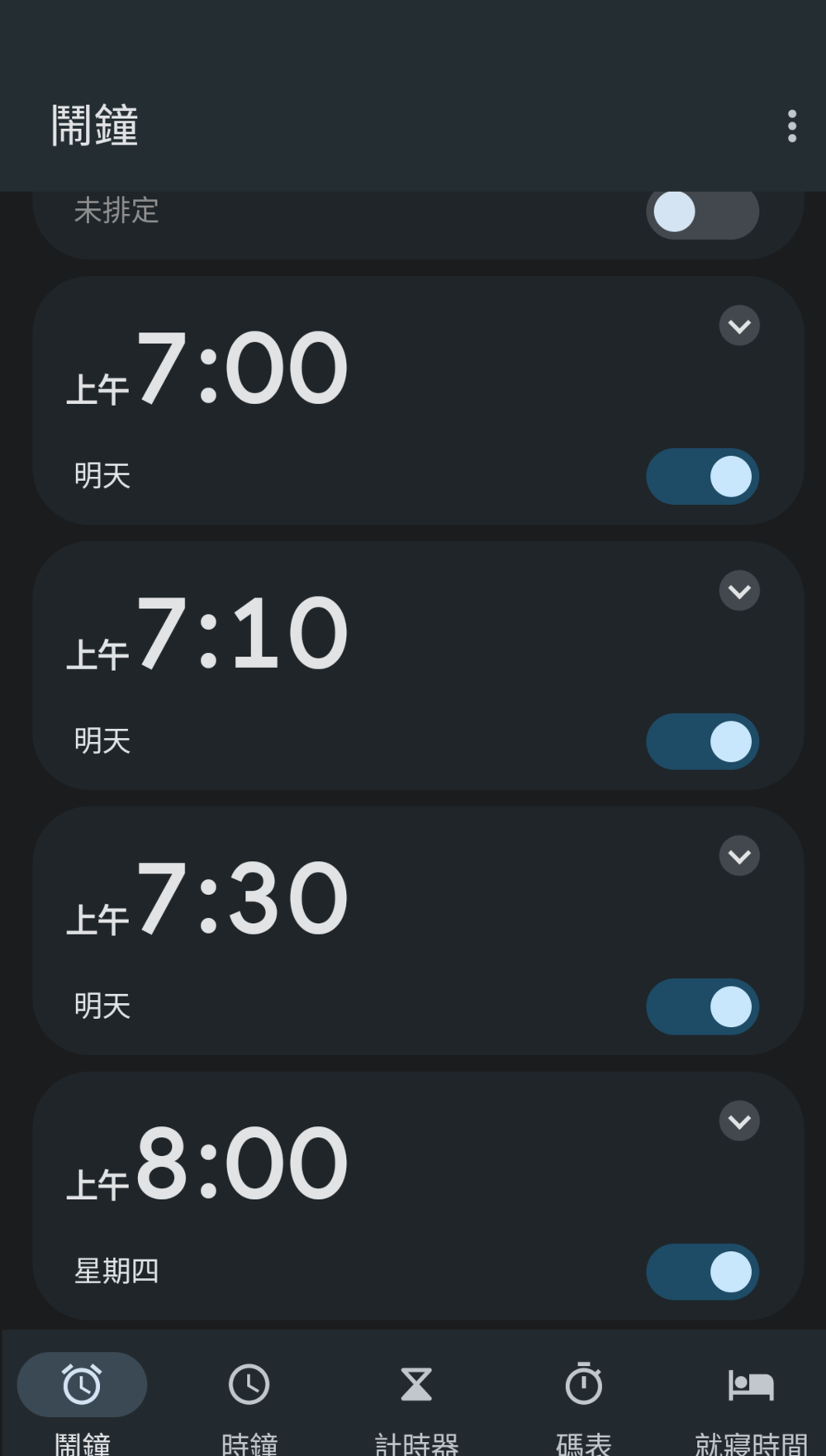Open the overflow menu icon at top right
826x1456 pixels.
click(x=790, y=125)
